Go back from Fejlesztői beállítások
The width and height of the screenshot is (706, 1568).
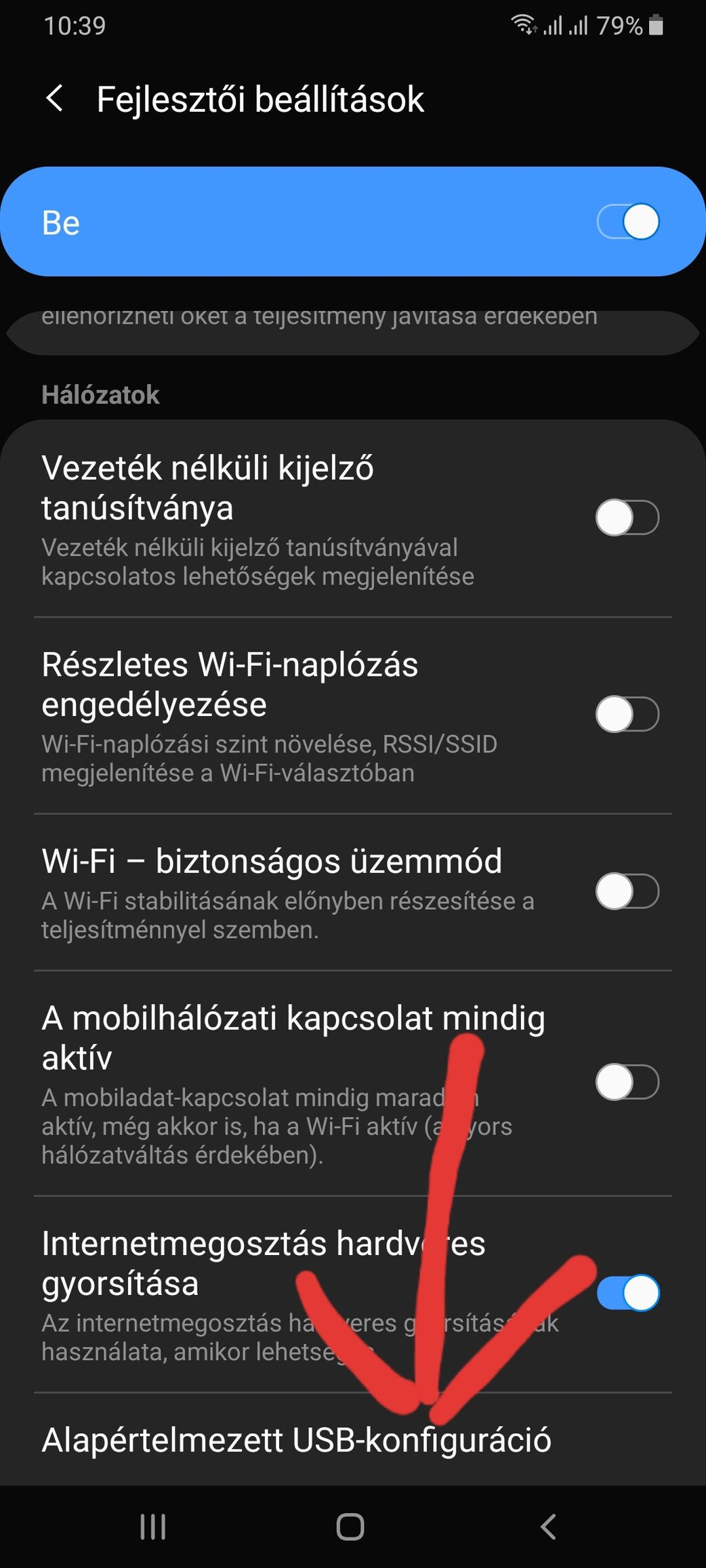56,99
